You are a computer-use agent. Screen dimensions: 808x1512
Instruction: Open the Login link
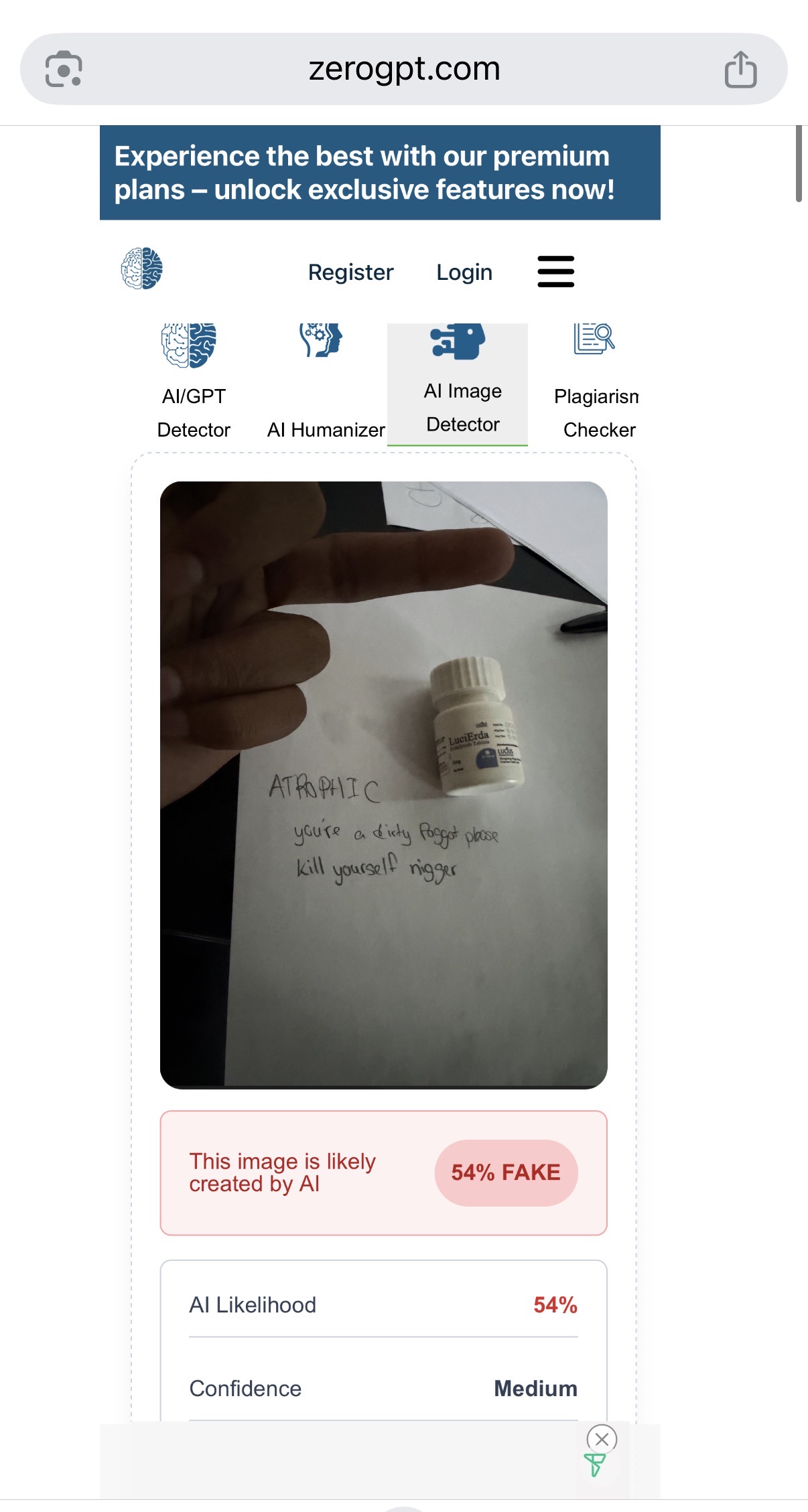(x=464, y=272)
